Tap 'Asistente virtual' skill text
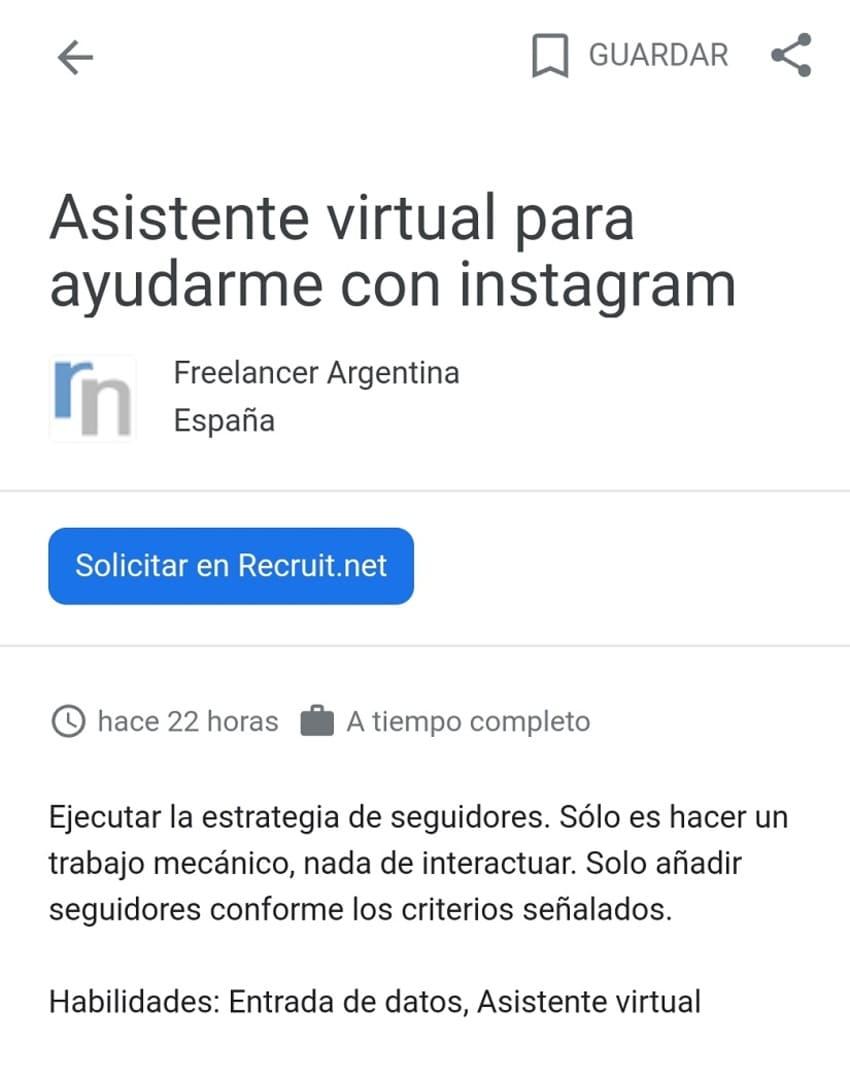Viewport: 850px width, 1077px height. pyautogui.click(x=590, y=1001)
